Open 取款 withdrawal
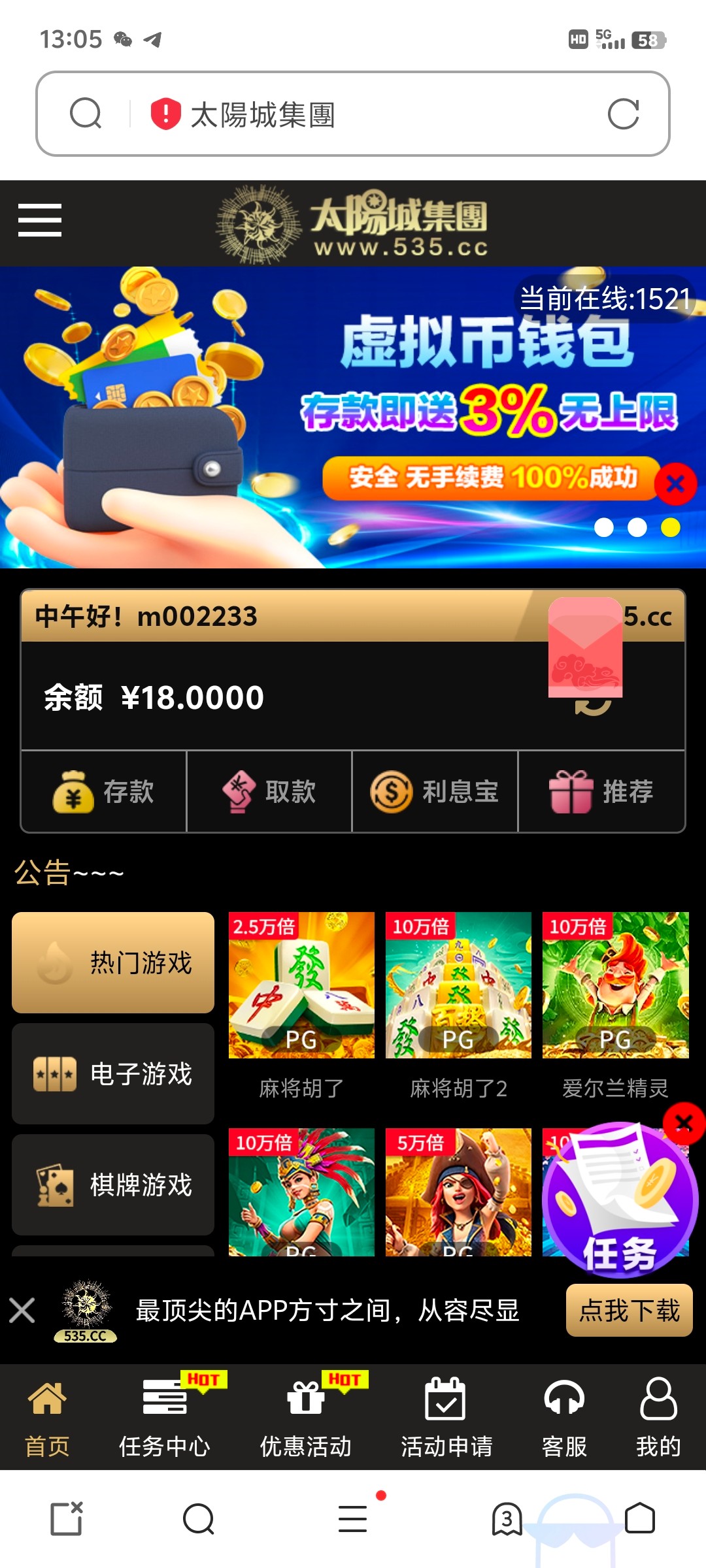 point(269,792)
